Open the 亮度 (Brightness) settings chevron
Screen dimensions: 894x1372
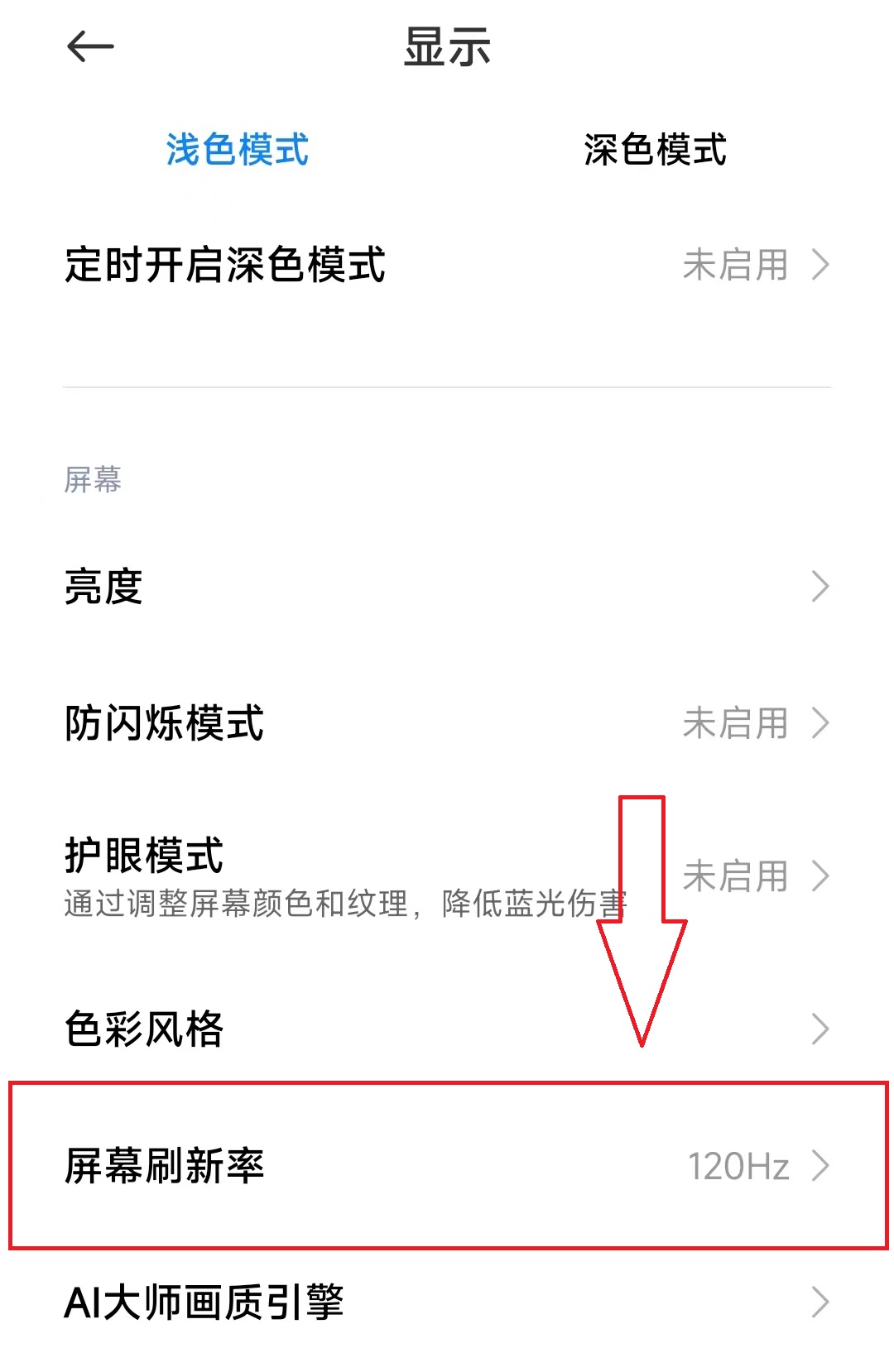coord(821,588)
